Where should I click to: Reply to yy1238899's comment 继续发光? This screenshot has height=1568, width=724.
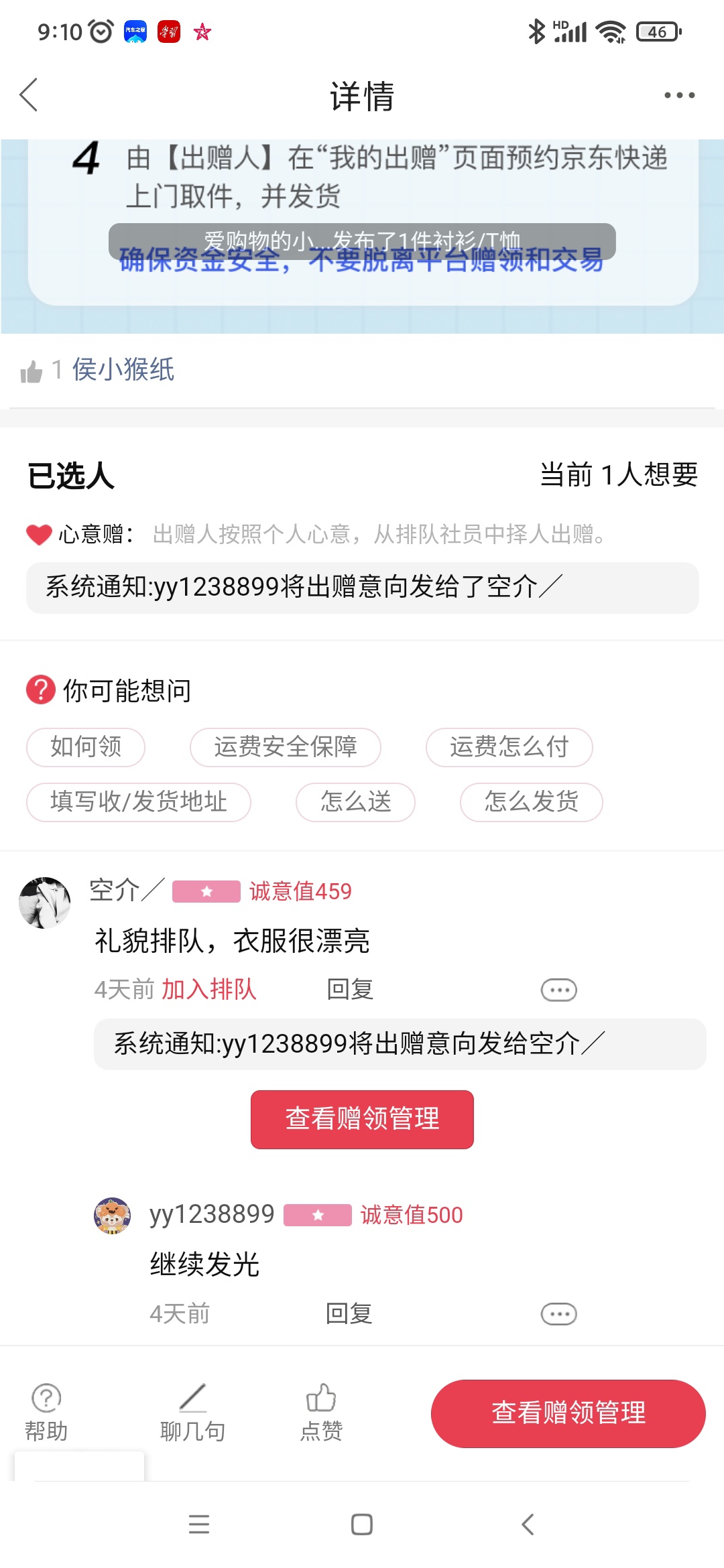click(349, 1313)
